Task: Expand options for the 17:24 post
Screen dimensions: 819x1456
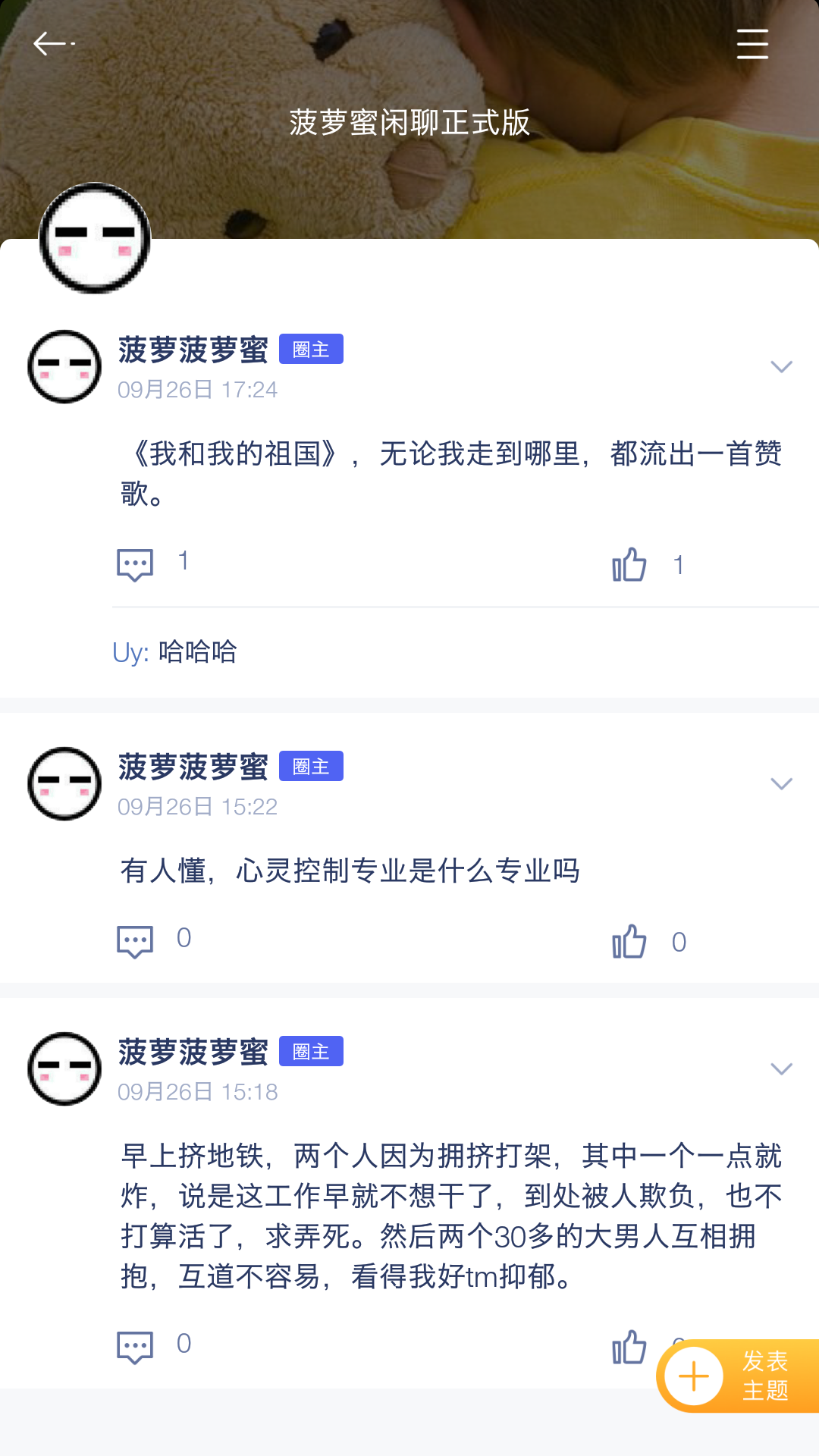Action: (x=781, y=367)
